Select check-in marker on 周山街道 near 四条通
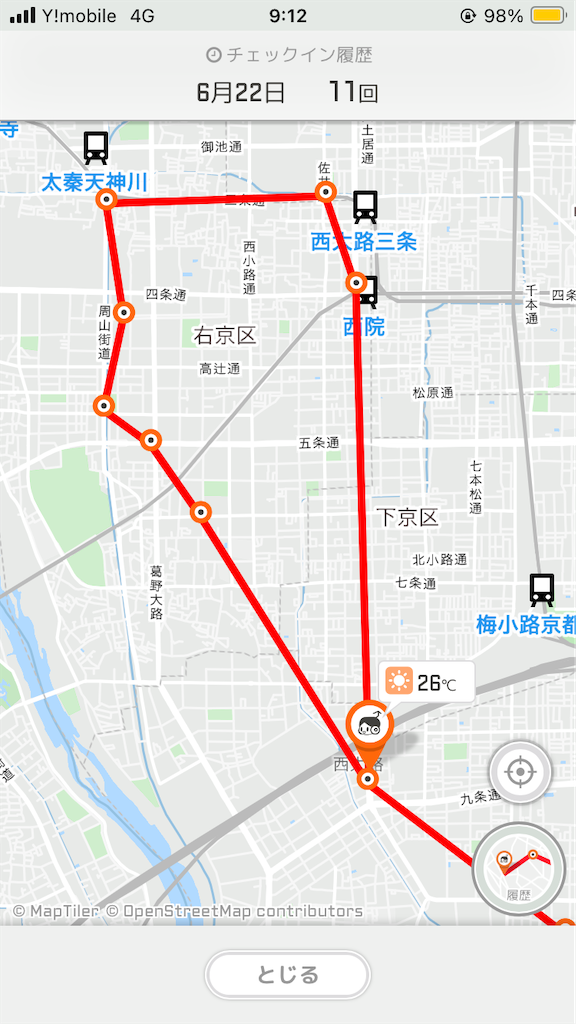The height and width of the screenshot is (1024, 576). [x=124, y=313]
